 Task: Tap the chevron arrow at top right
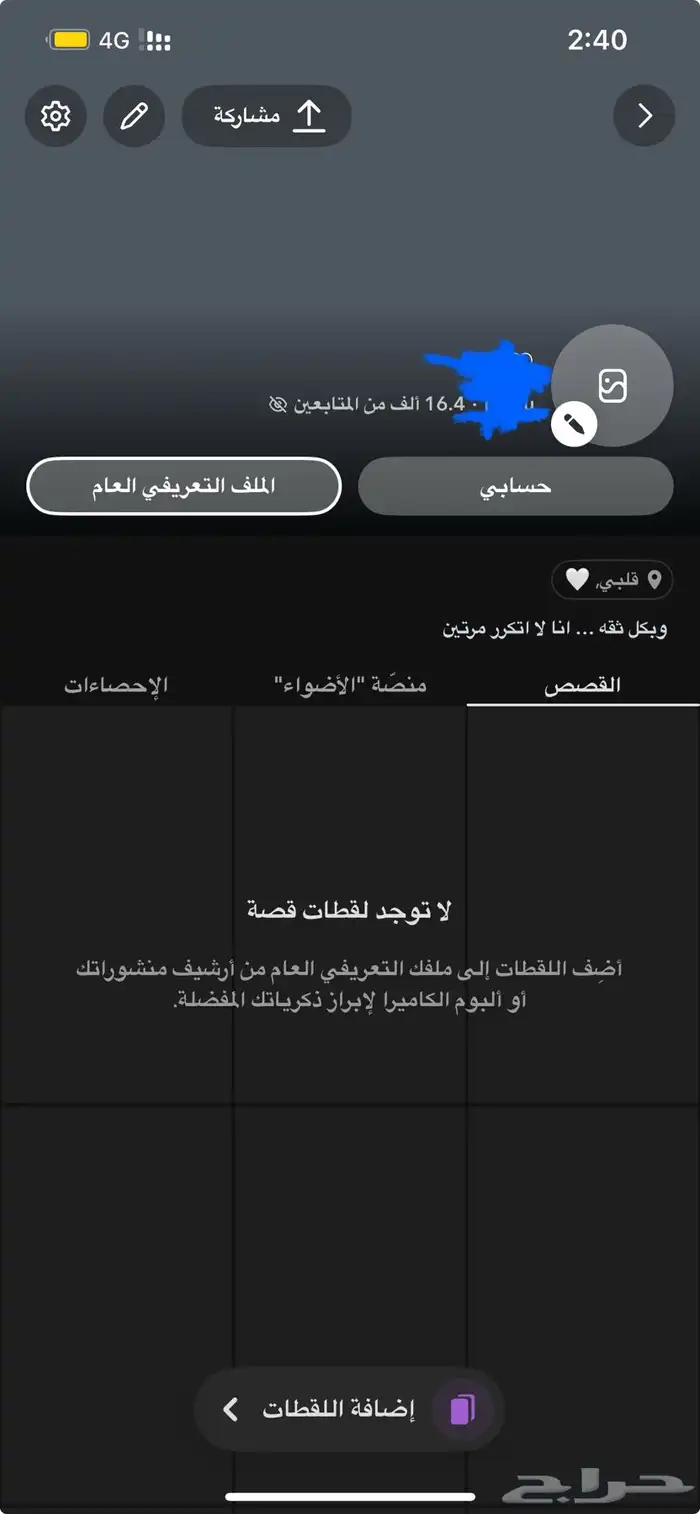point(644,116)
